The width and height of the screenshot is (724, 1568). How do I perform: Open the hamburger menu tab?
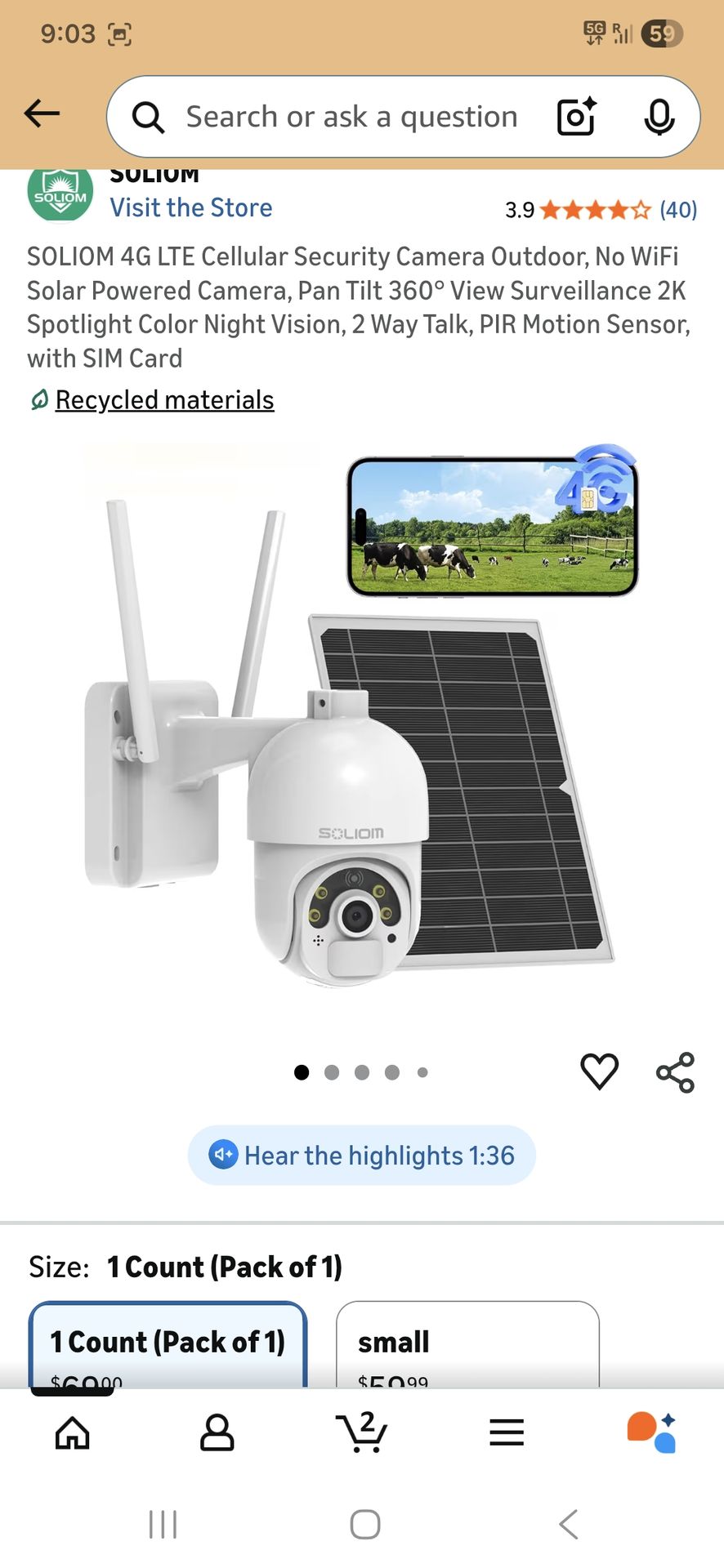click(x=507, y=1432)
